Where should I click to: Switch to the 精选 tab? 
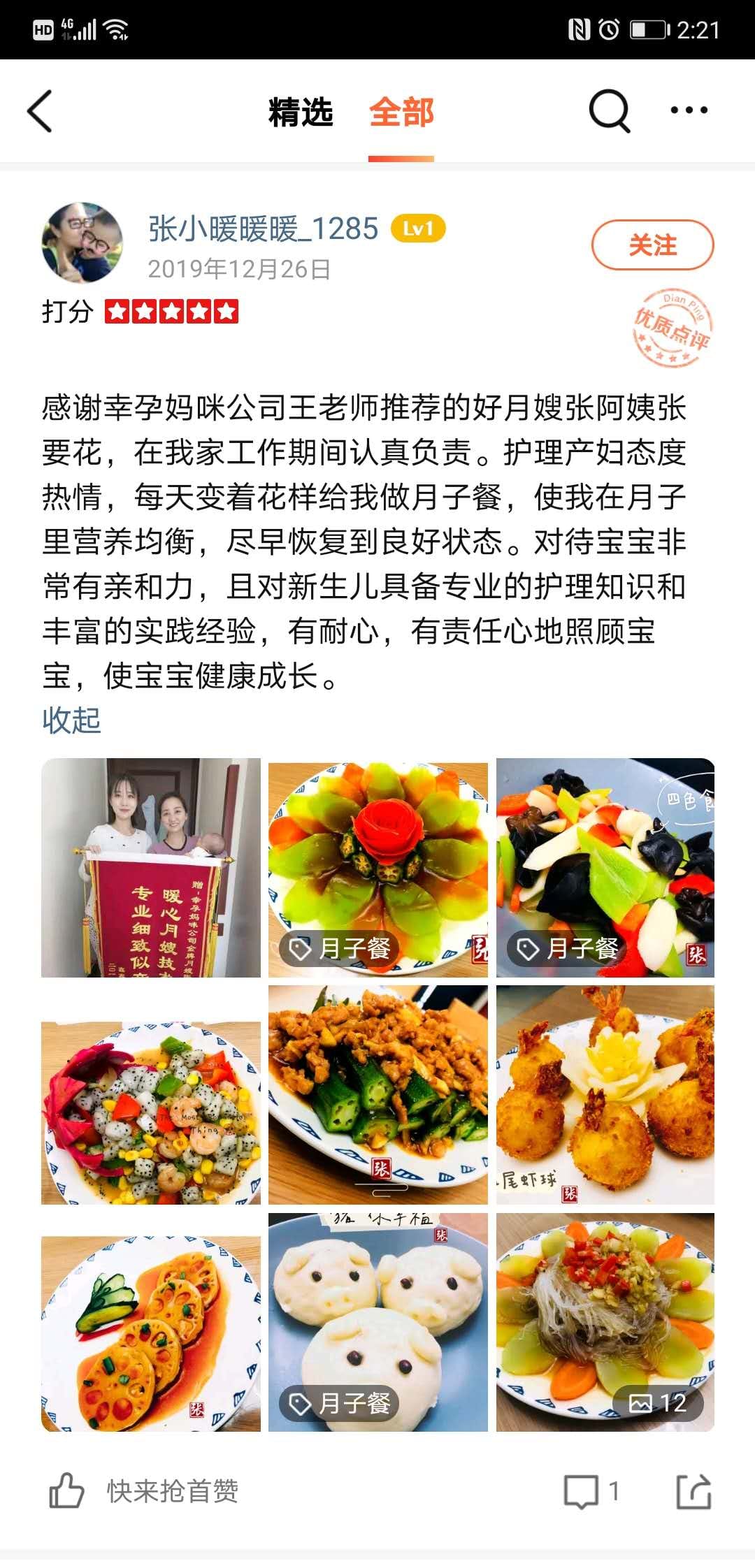(x=301, y=112)
